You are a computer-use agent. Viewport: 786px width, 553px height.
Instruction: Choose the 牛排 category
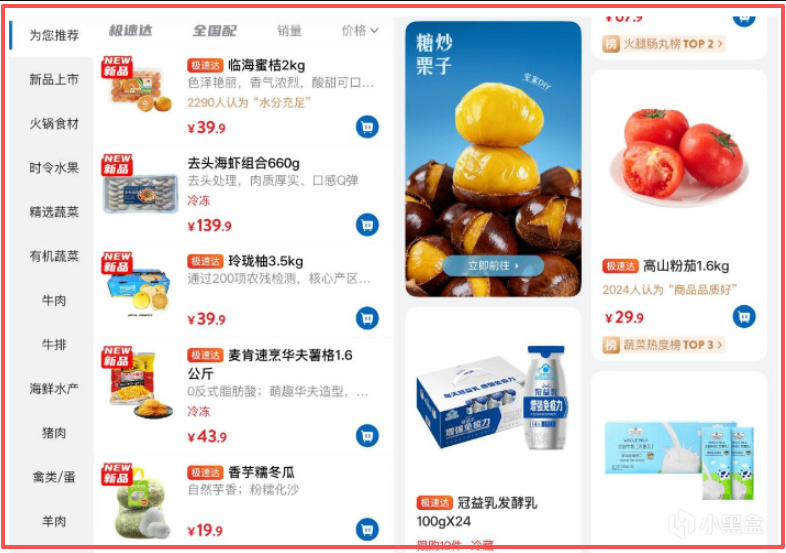pyautogui.click(x=54, y=344)
